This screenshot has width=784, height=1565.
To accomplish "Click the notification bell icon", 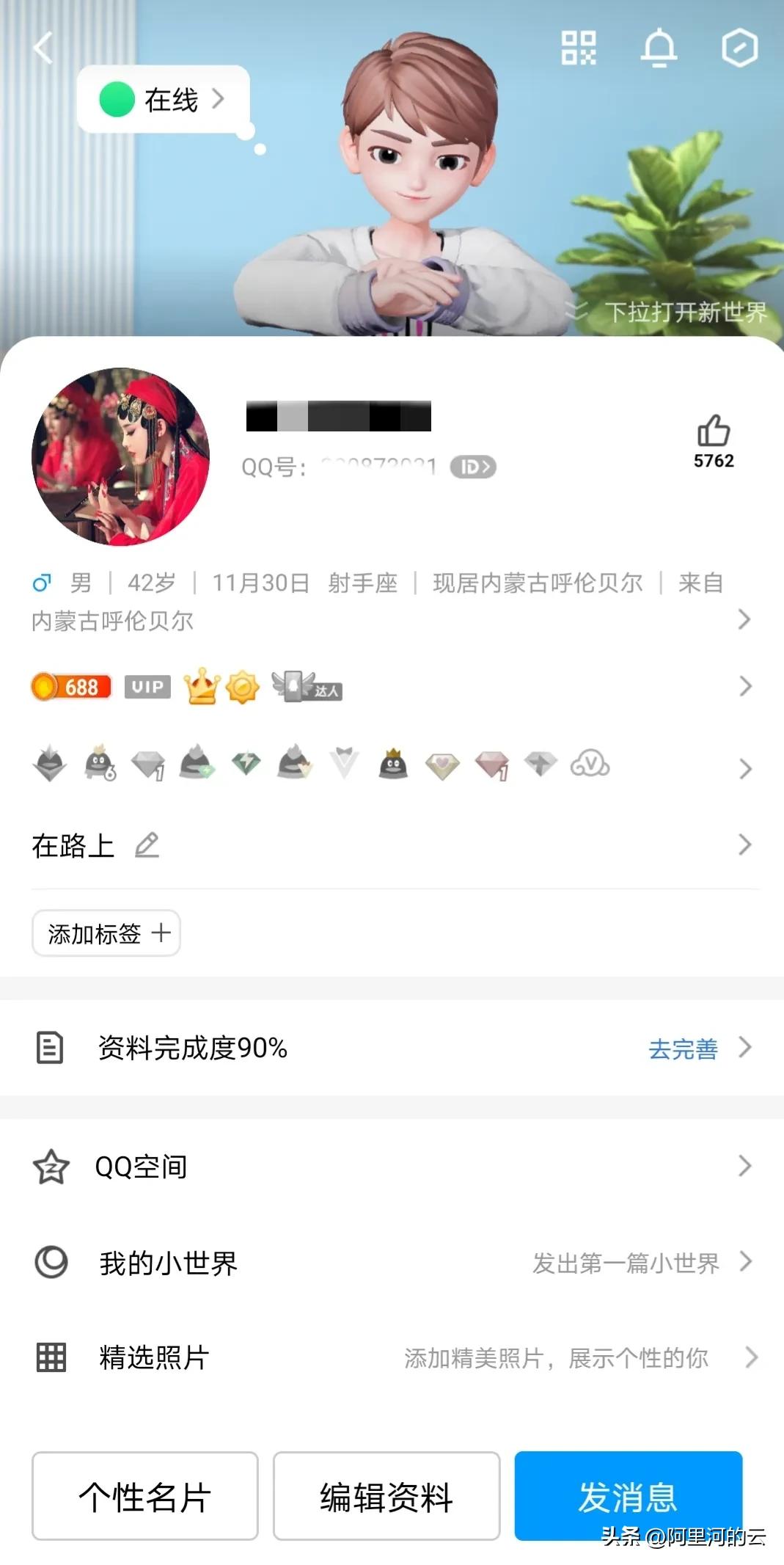I will (x=661, y=49).
